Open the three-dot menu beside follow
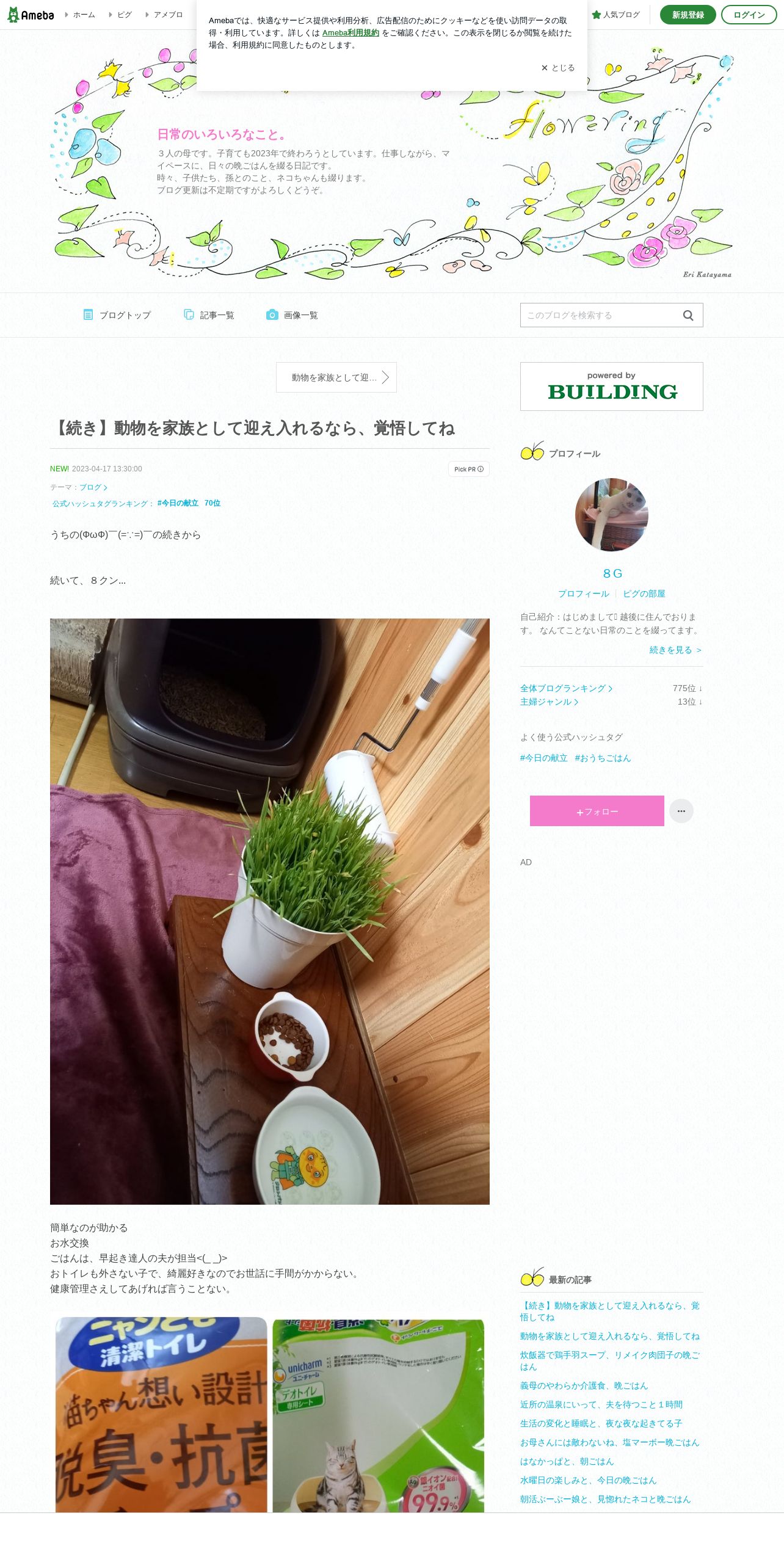 point(681,811)
